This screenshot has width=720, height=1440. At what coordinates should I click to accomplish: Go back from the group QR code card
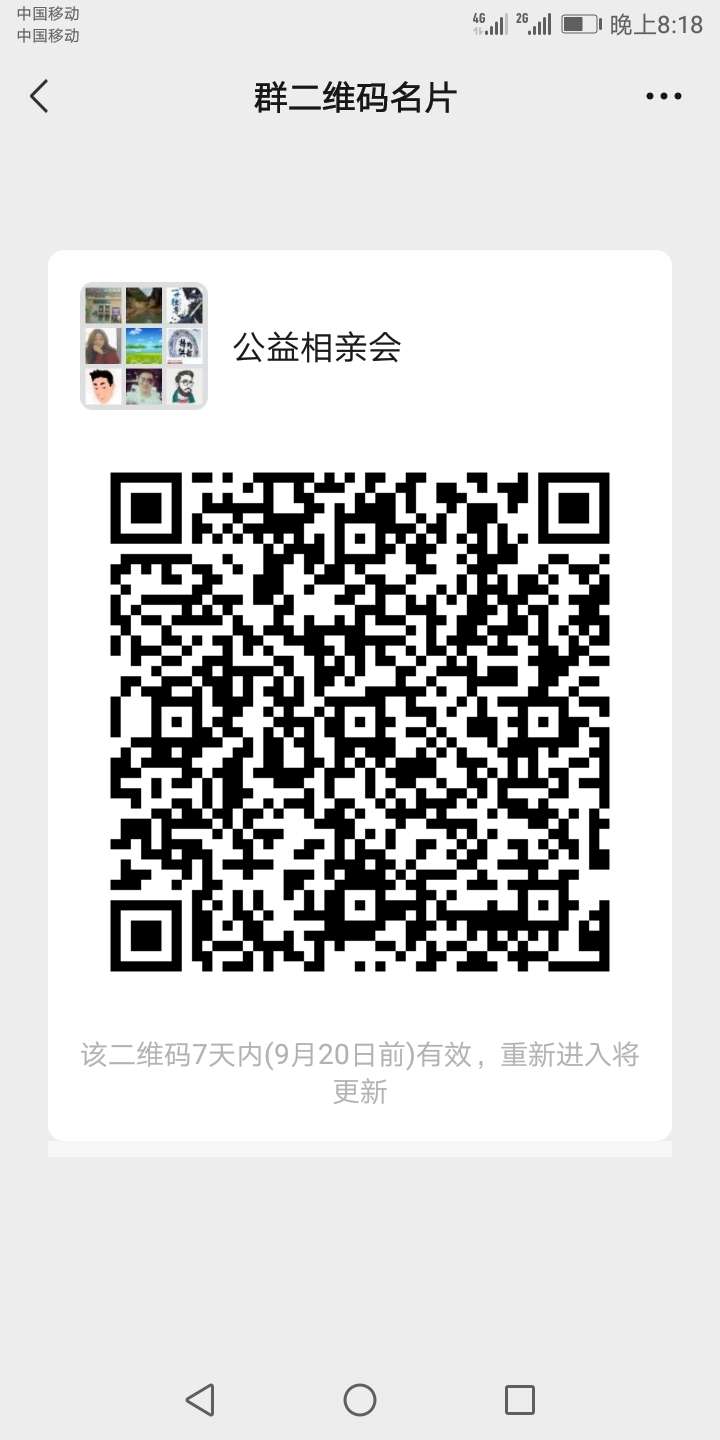pos(39,97)
